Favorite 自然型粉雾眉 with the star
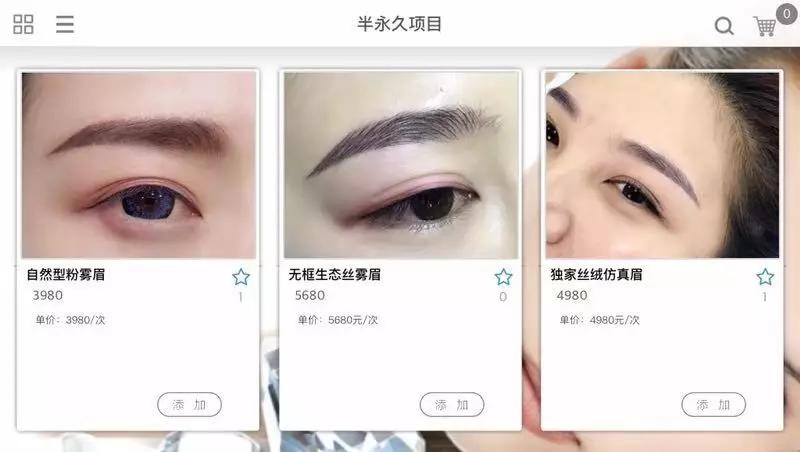This screenshot has height=452, width=800. pyautogui.click(x=241, y=277)
